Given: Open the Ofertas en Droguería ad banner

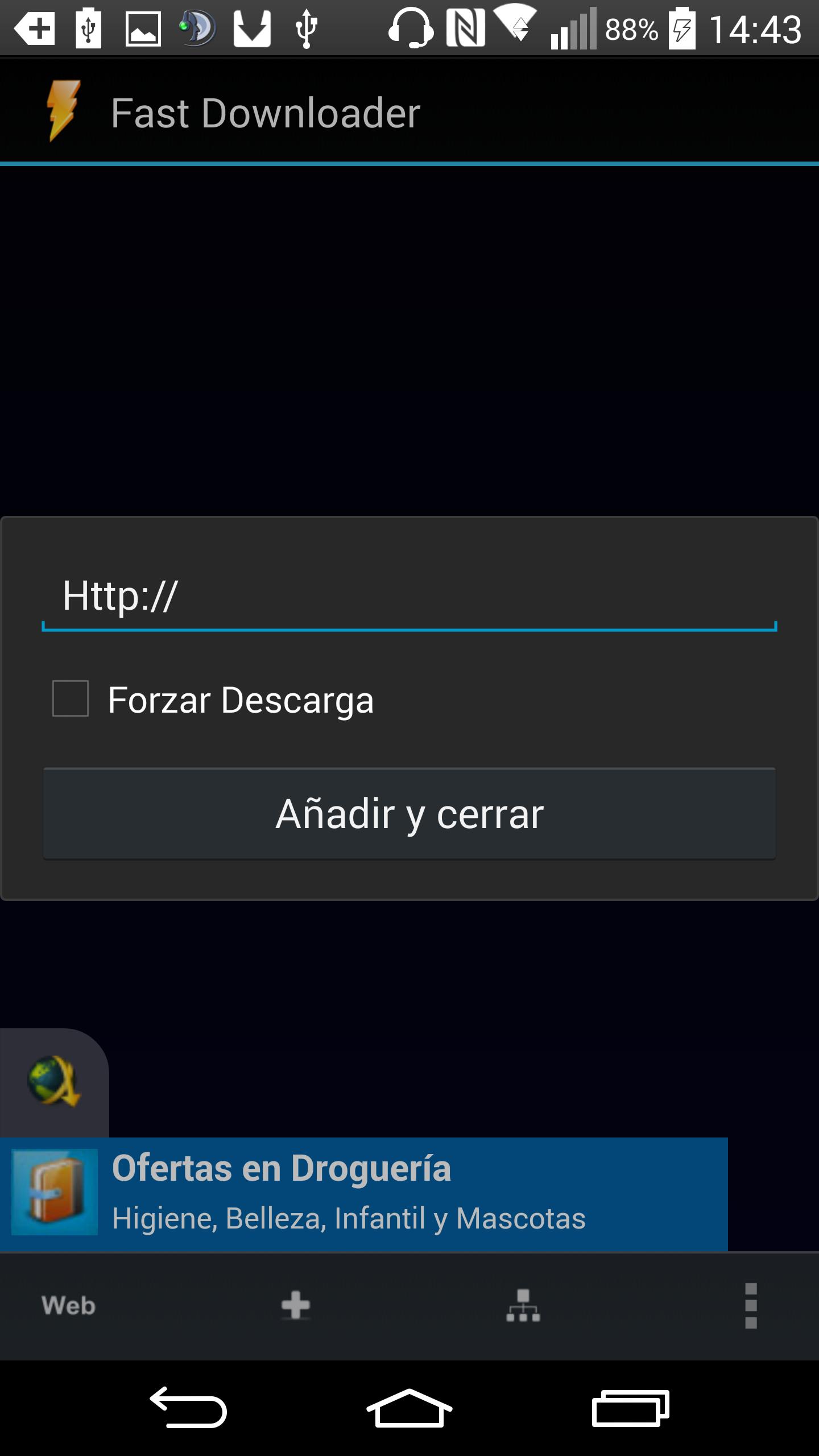Looking at the screenshot, I should (364, 1193).
